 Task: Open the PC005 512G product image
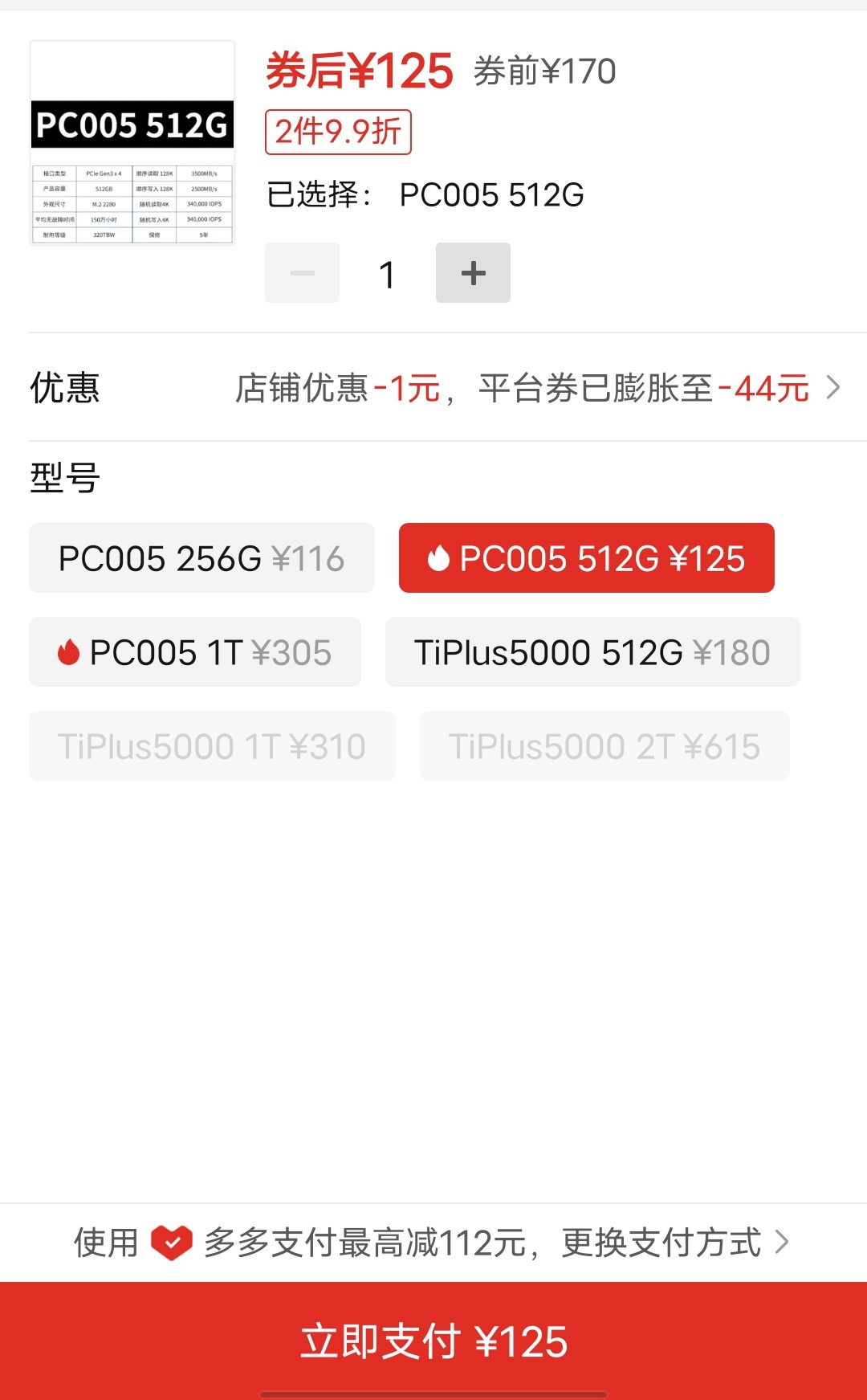(132, 143)
